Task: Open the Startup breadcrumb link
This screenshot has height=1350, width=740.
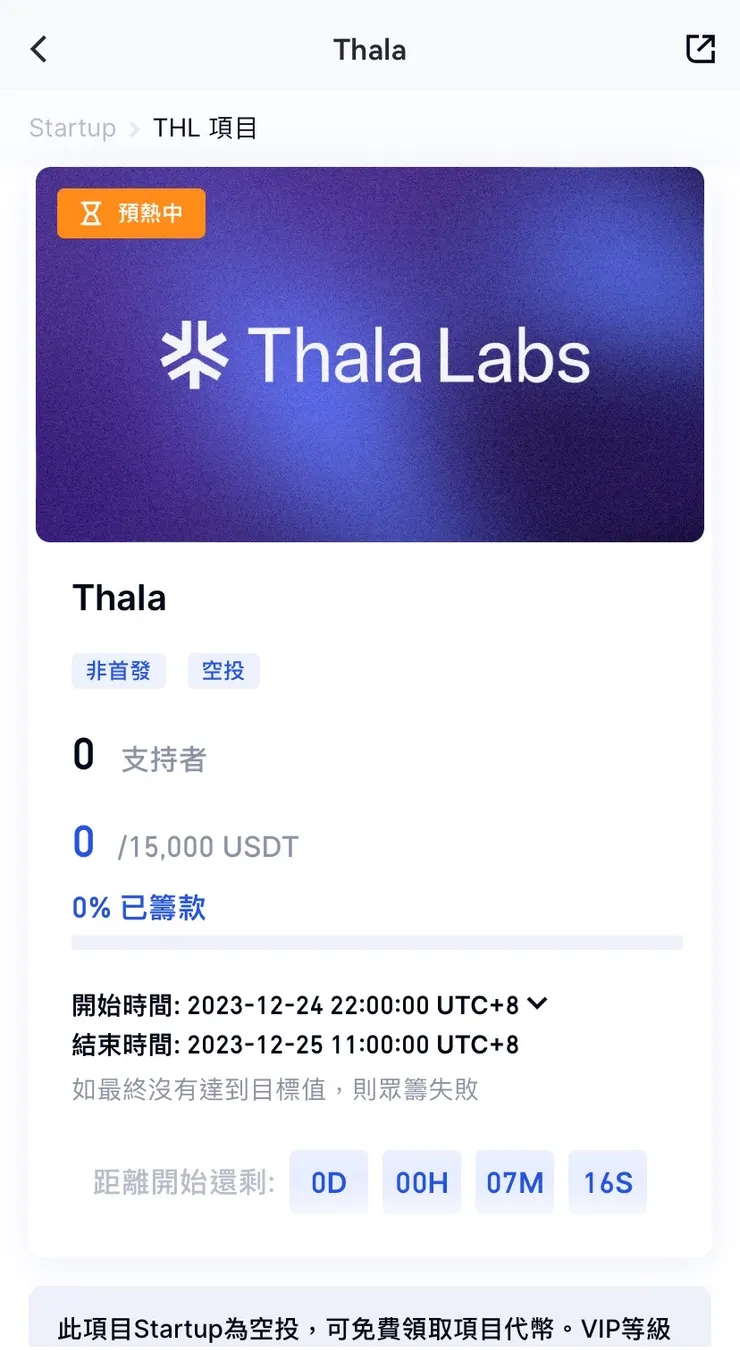Action: click(71, 128)
